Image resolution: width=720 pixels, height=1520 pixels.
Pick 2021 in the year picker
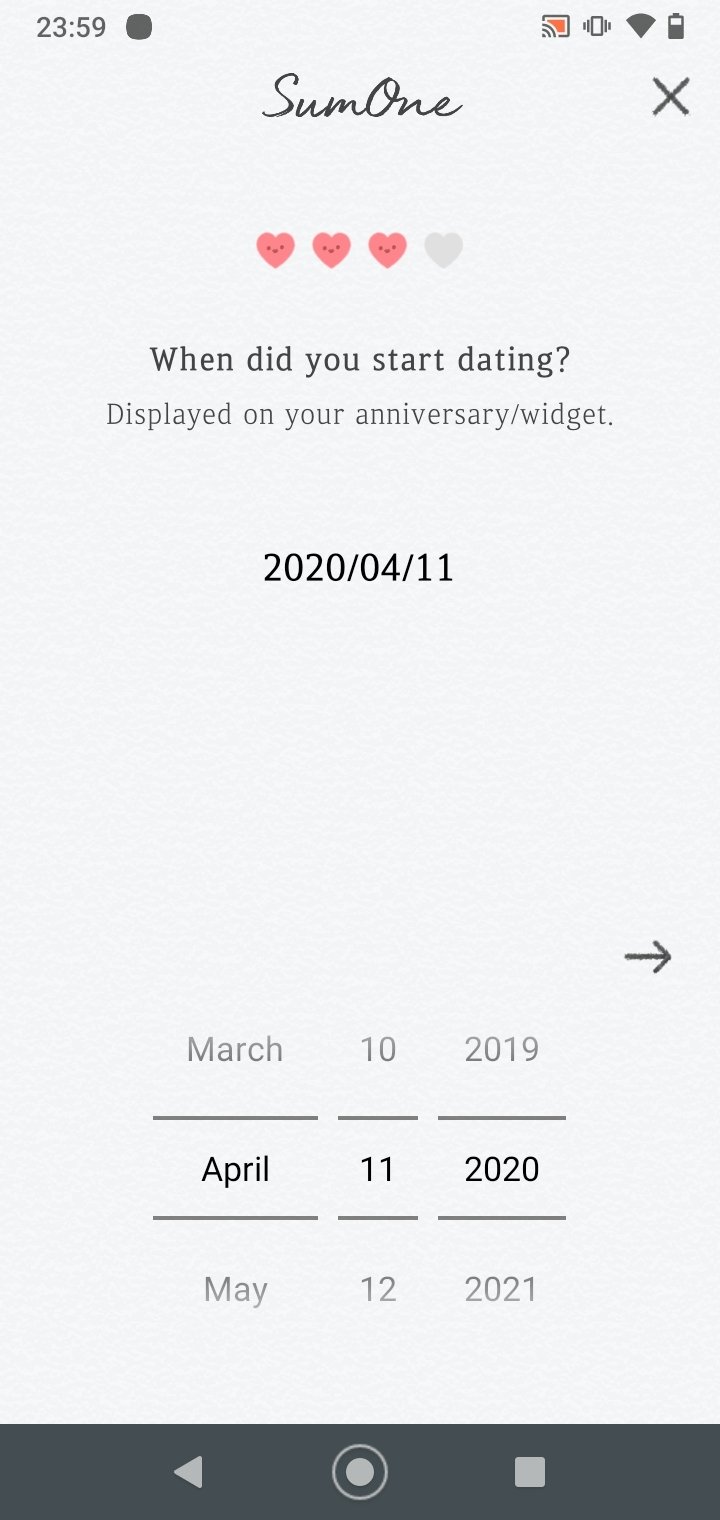click(x=502, y=1289)
